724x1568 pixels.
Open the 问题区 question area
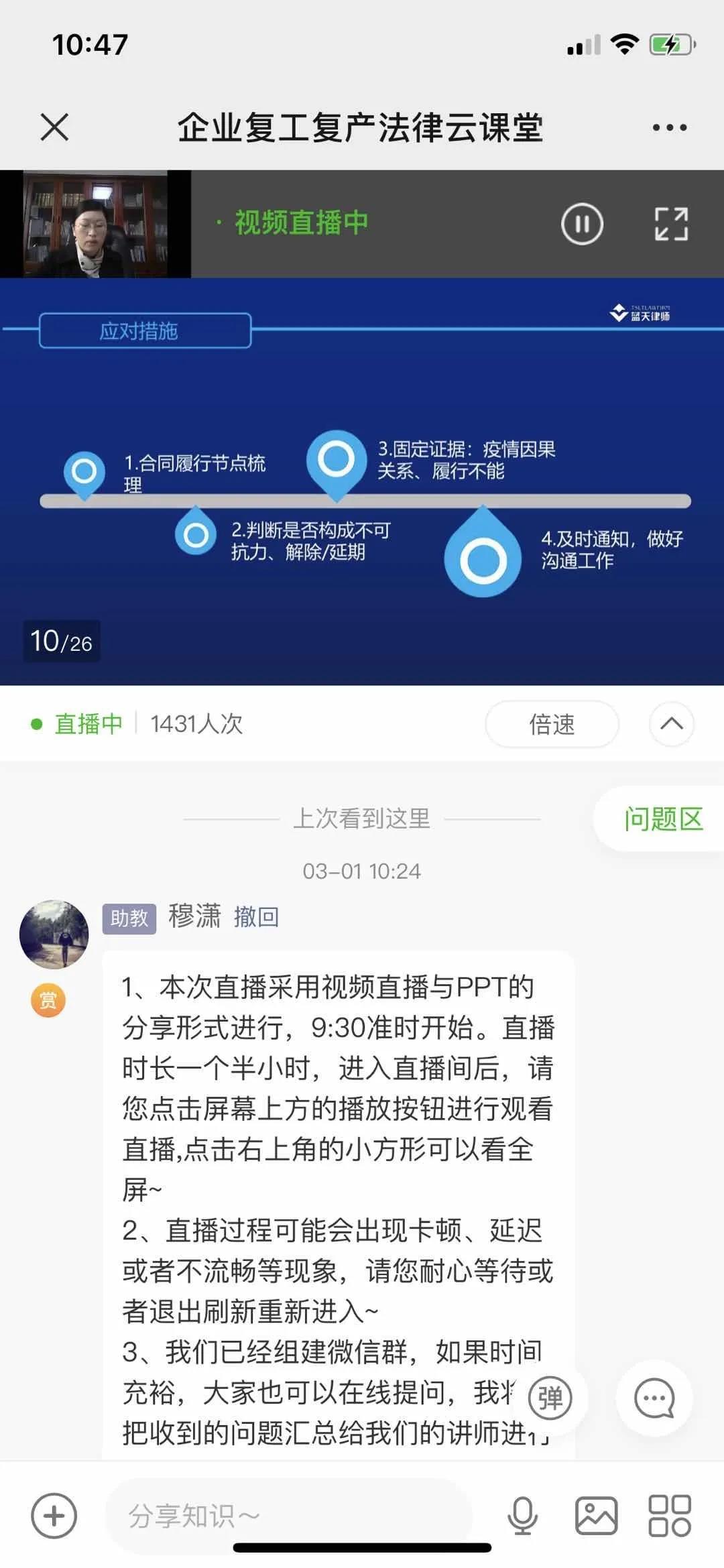[x=662, y=819]
